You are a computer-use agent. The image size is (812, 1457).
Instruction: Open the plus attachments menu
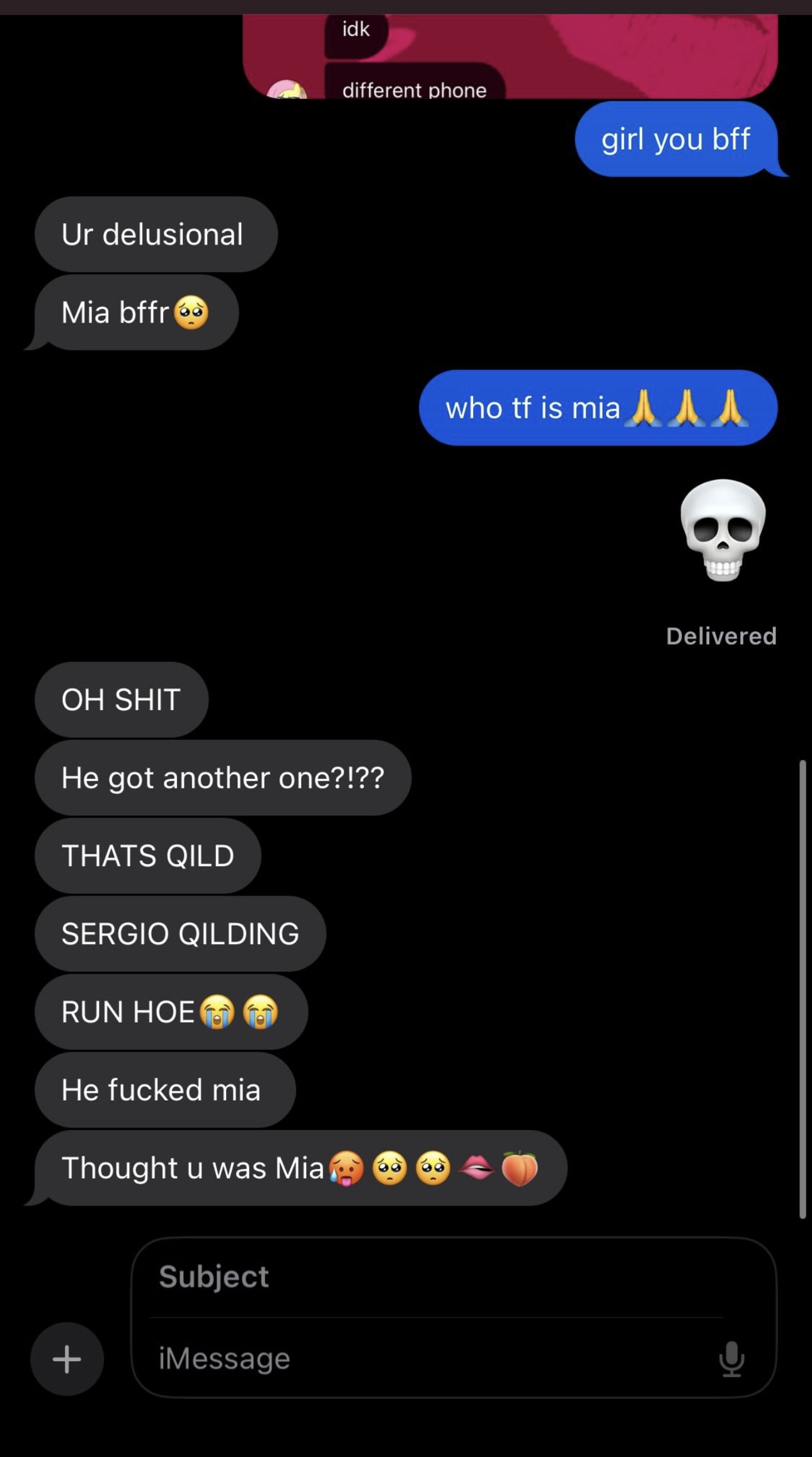coord(67,1359)
